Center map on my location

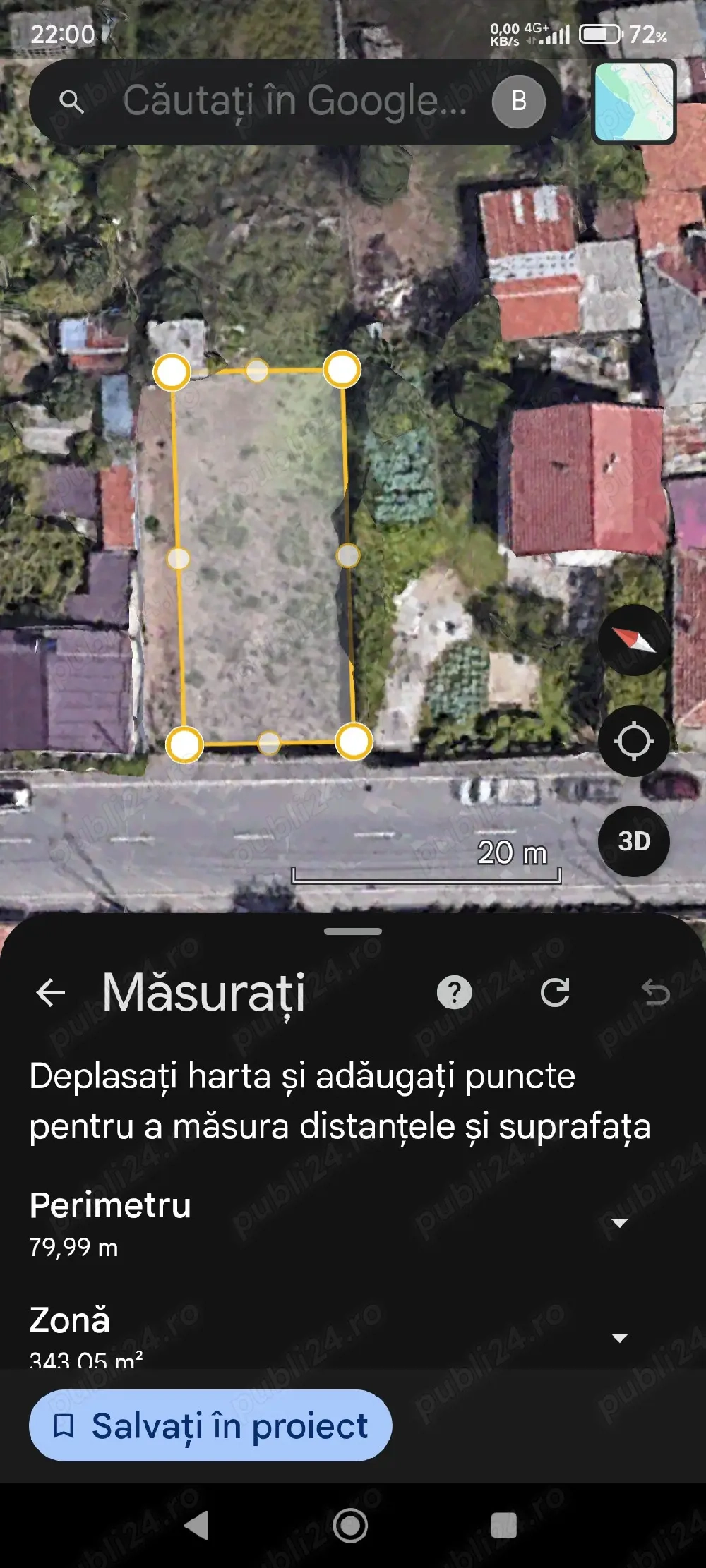point(633,741)
